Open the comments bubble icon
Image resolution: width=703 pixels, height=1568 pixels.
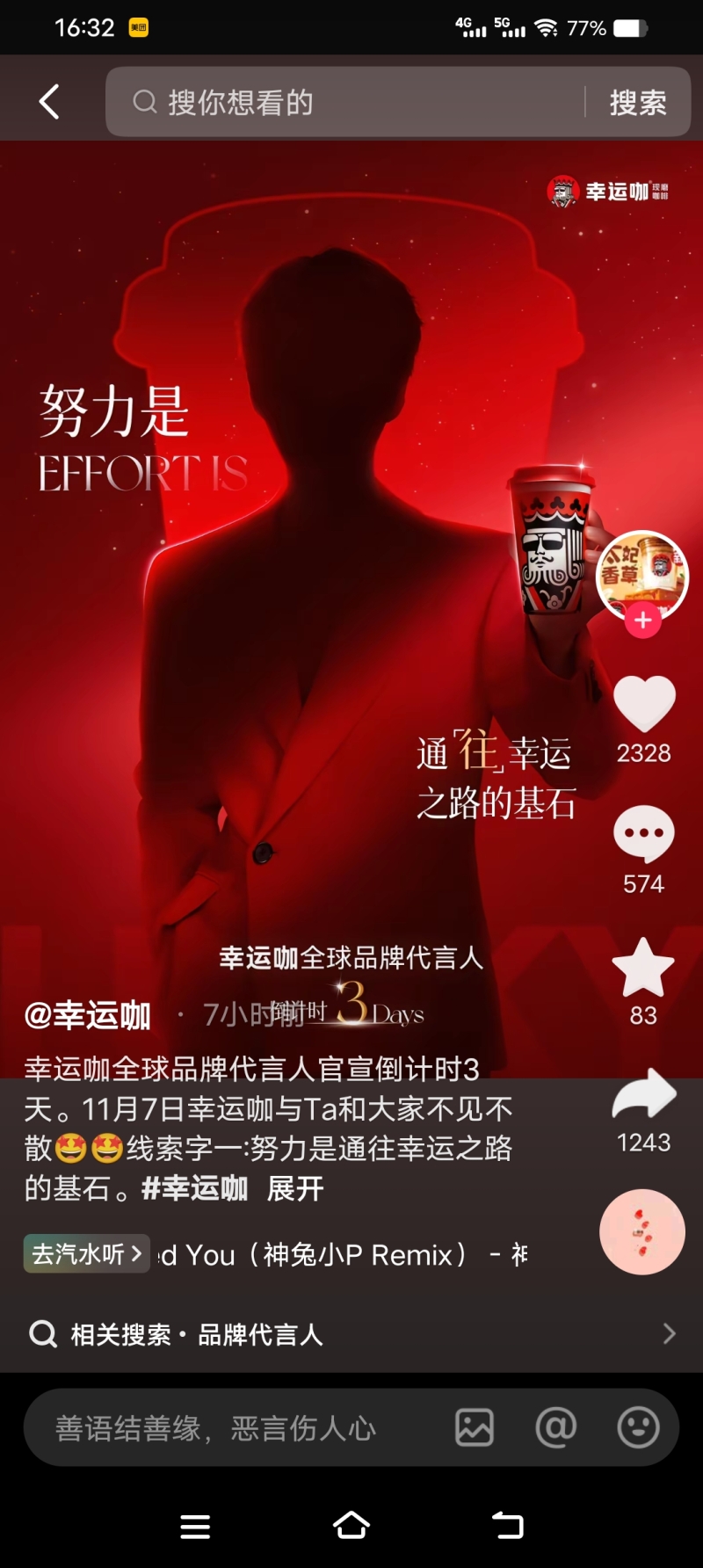pyautogui.click(x=643, y=833)
